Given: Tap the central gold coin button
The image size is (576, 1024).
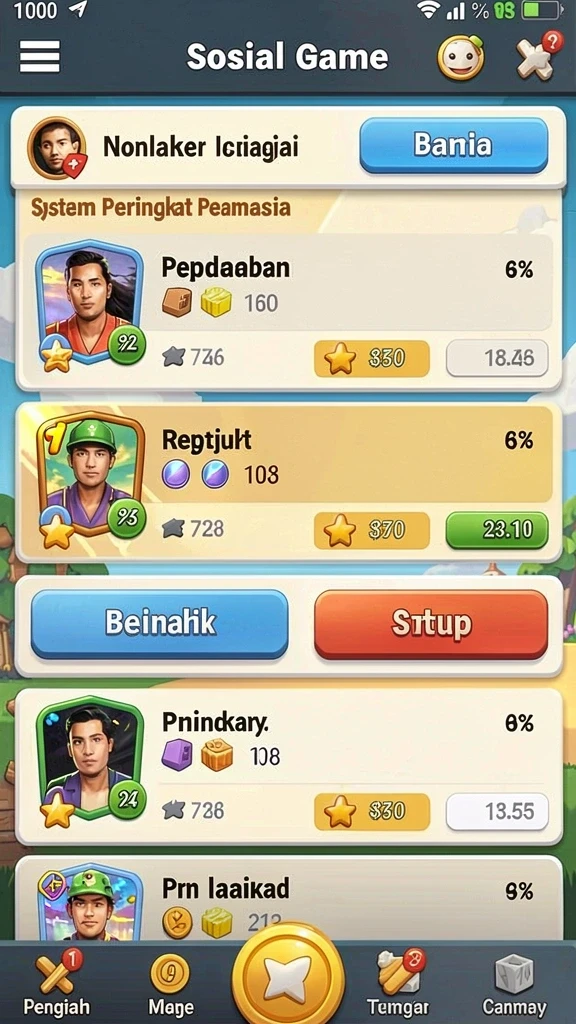Looking at the screenshot, I should 288,973.
